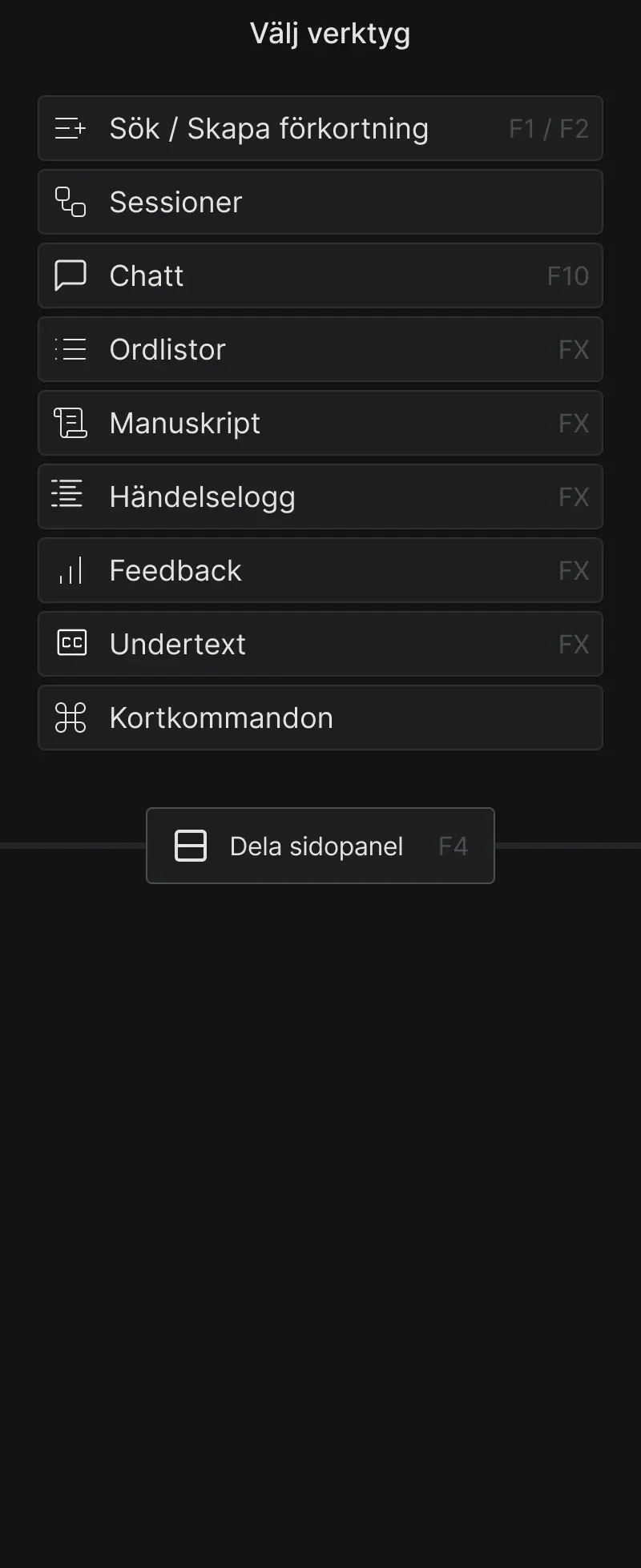Open the Chatt tool
This screenshot has width=641, height=1568.
[x=320, y=276]
